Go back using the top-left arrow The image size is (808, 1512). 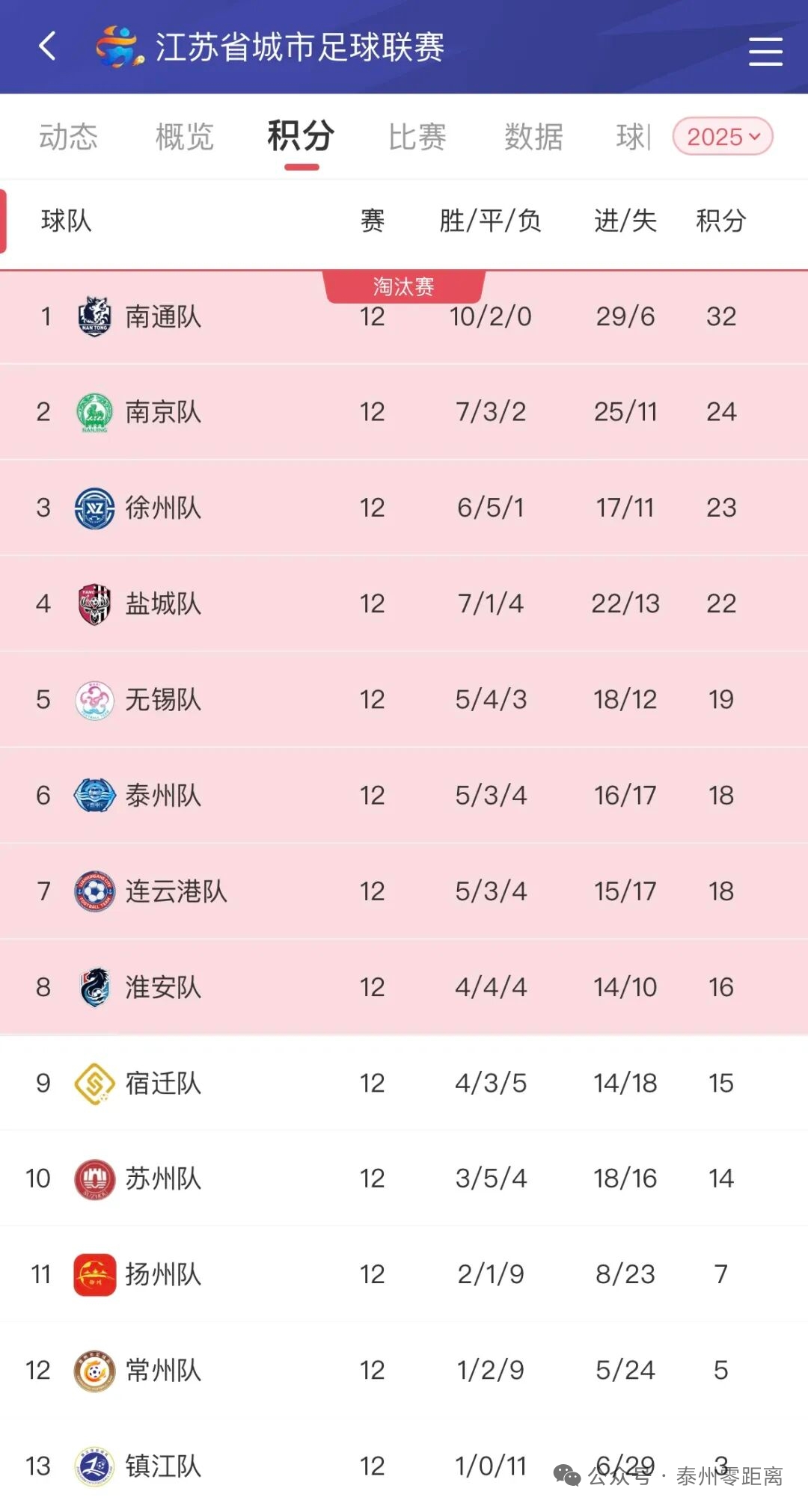click(x=47, y=46)
